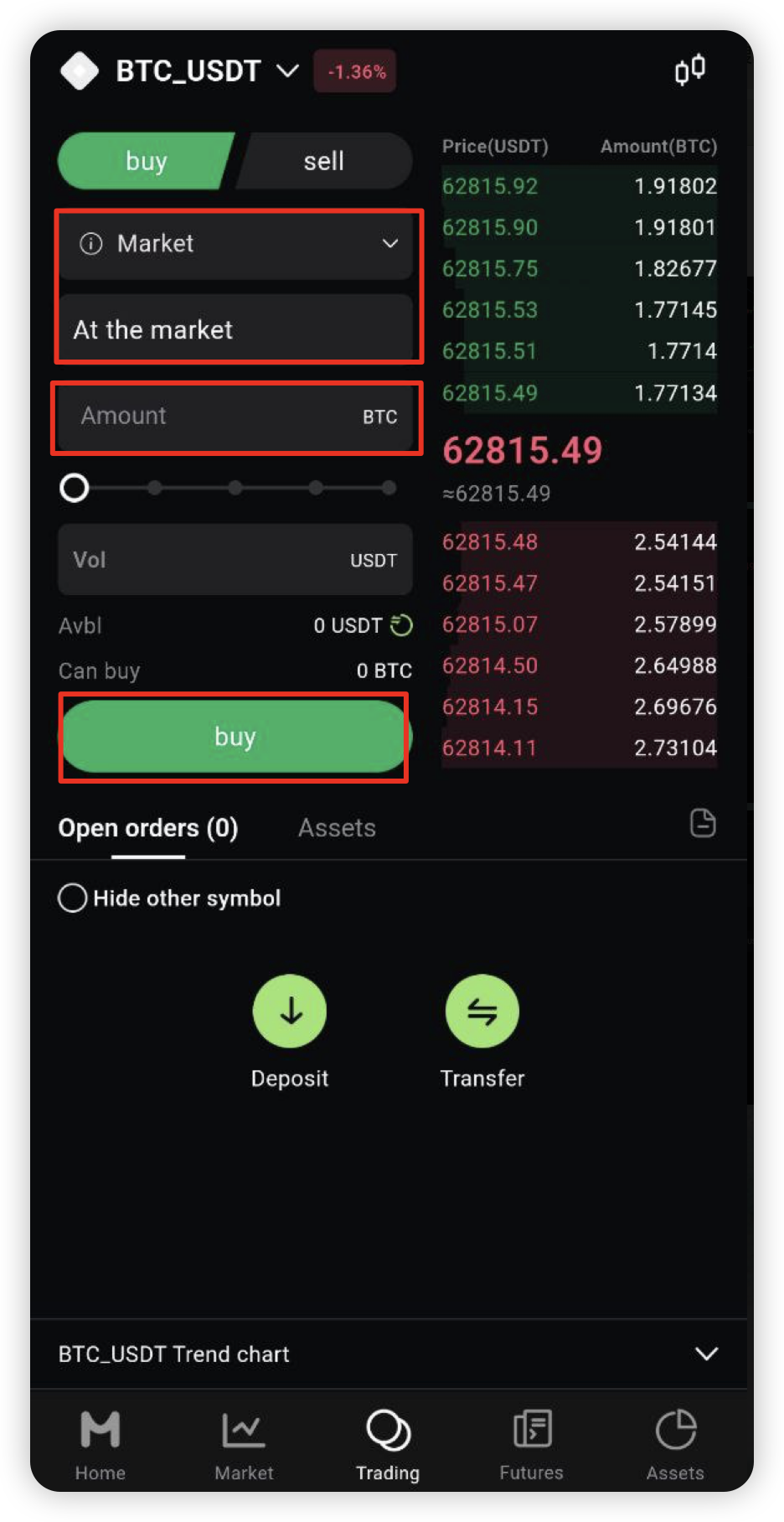Image resolution: width=784 pixels, height=1522 pixels.
Task: Expand the BTC_USDT Trend chart
Action: pyautogui.click(x=389, y=1354)
